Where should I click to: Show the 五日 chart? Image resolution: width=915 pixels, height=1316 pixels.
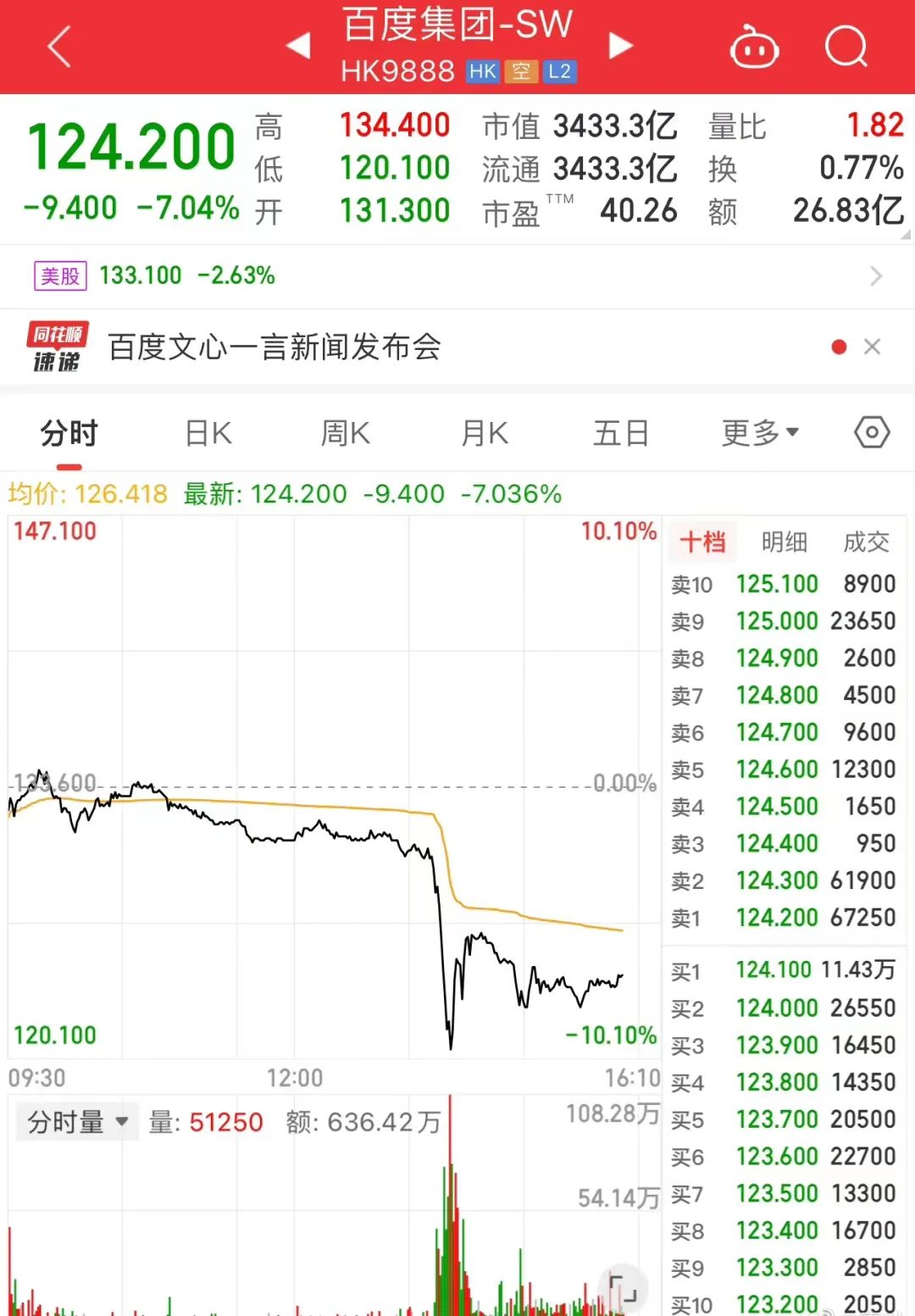[x=621, y=434]
